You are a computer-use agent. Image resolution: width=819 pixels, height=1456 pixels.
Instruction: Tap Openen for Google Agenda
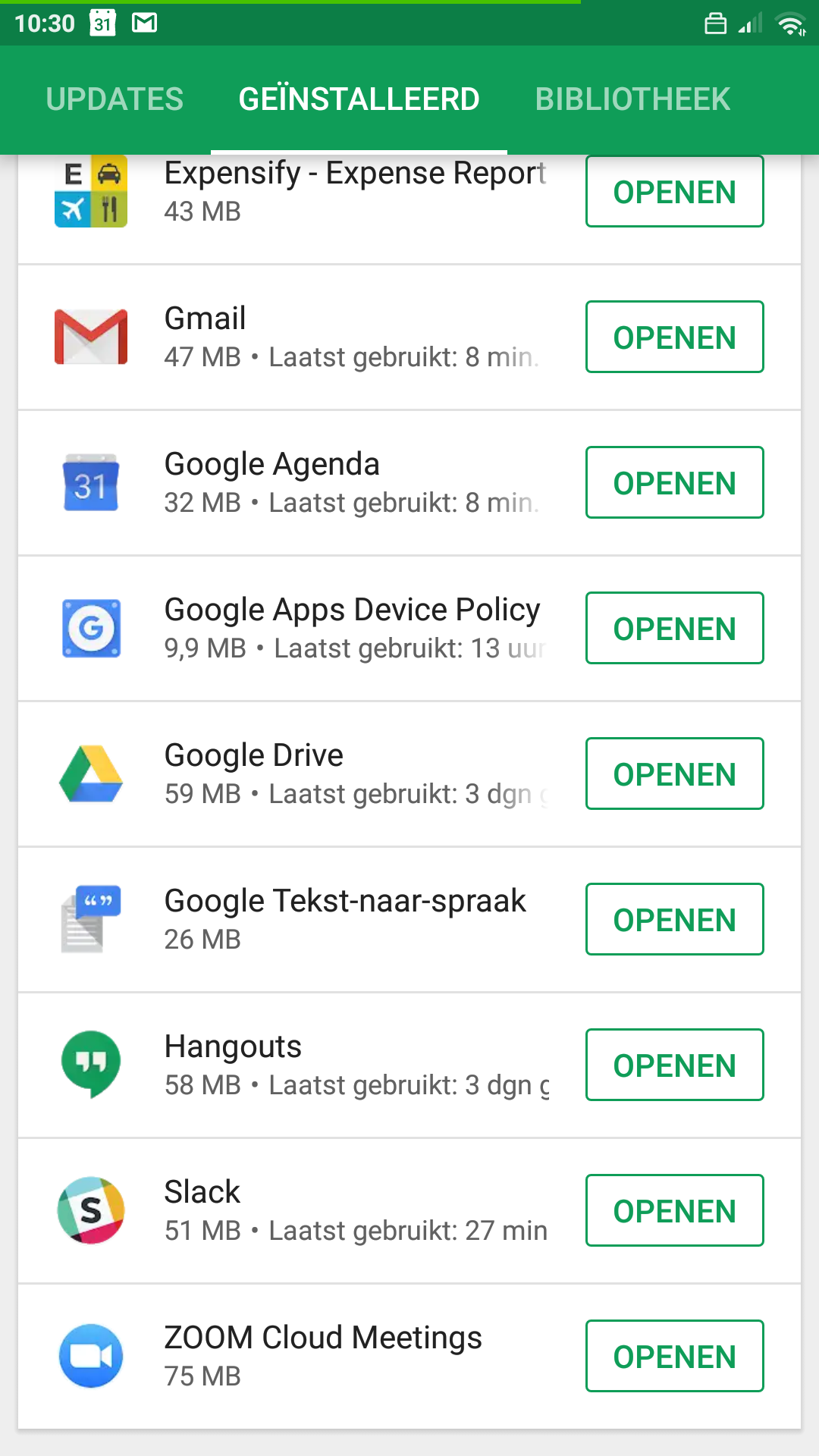tap(674, 482)
